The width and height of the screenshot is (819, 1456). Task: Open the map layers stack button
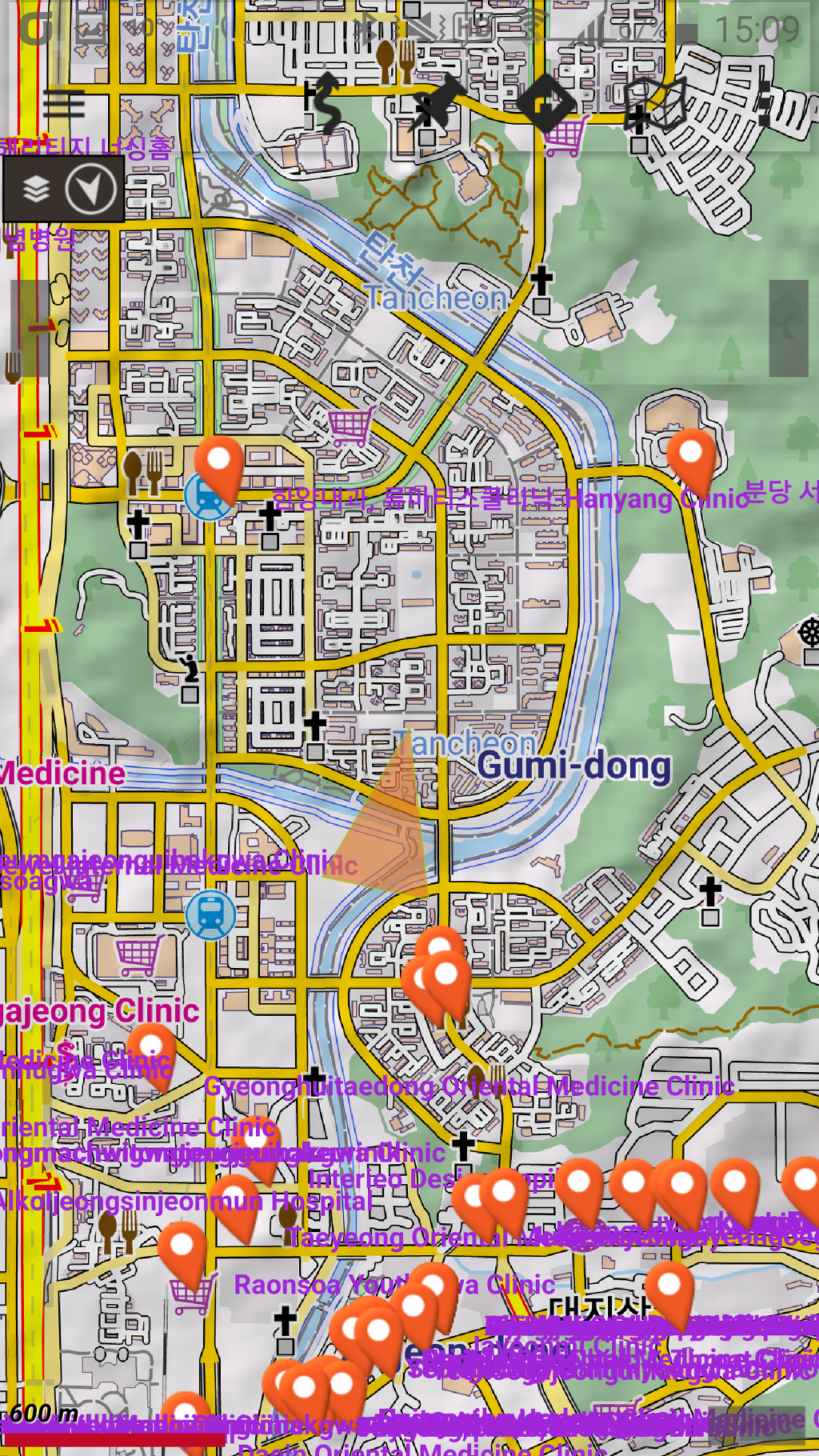(36, 190)
